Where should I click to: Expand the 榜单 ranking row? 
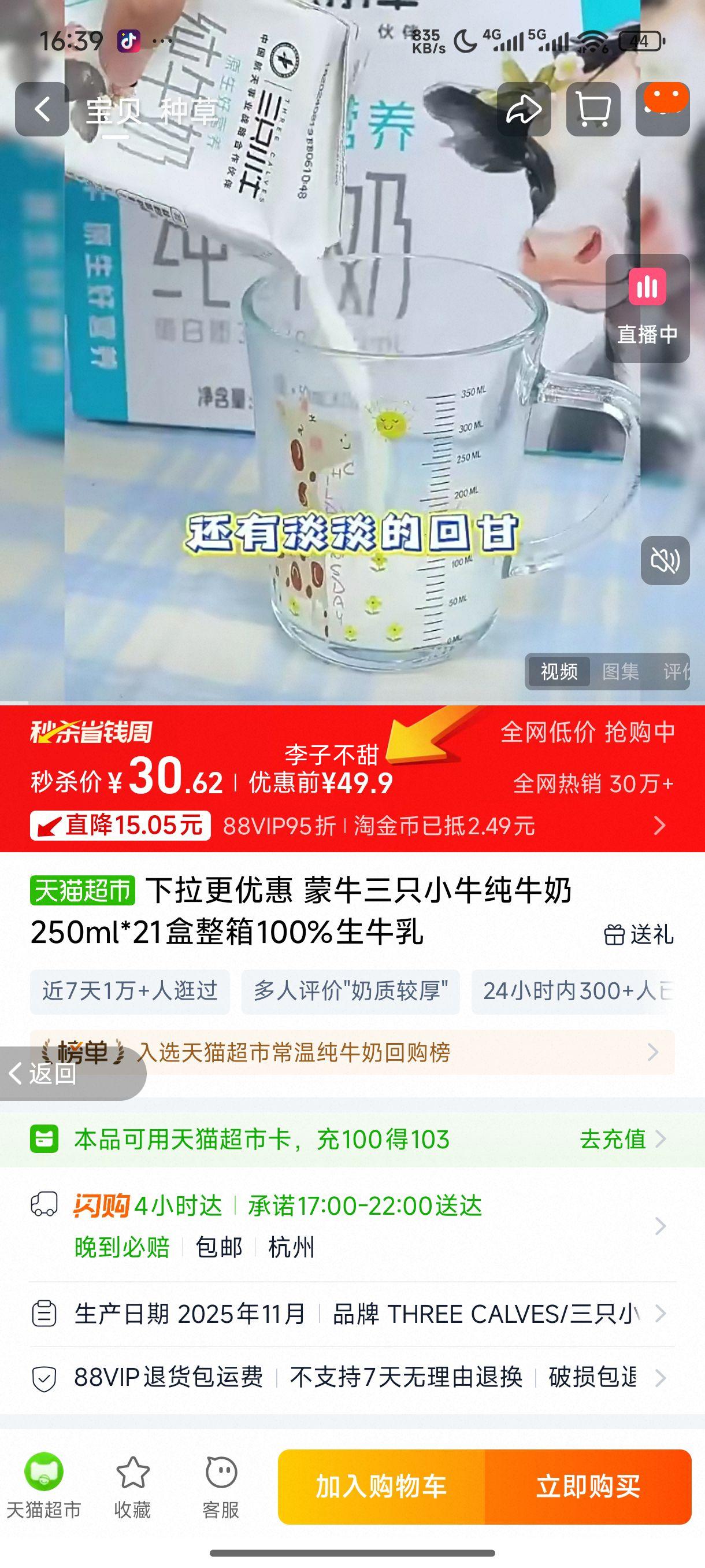pyautogui.click(x=654, y=1052)
